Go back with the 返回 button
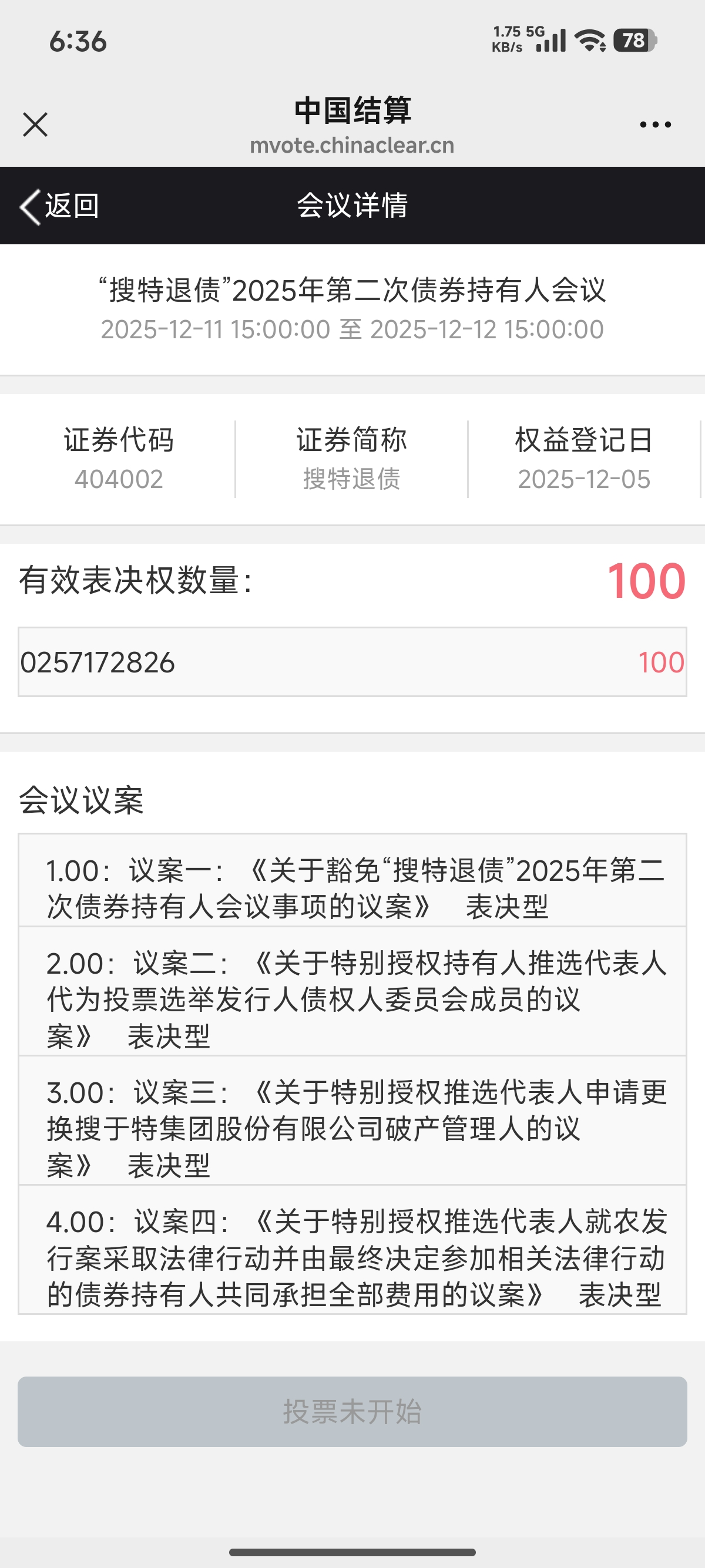This screenshot has height=1568, width=705. pyautogui.click(x=60, y=206)
